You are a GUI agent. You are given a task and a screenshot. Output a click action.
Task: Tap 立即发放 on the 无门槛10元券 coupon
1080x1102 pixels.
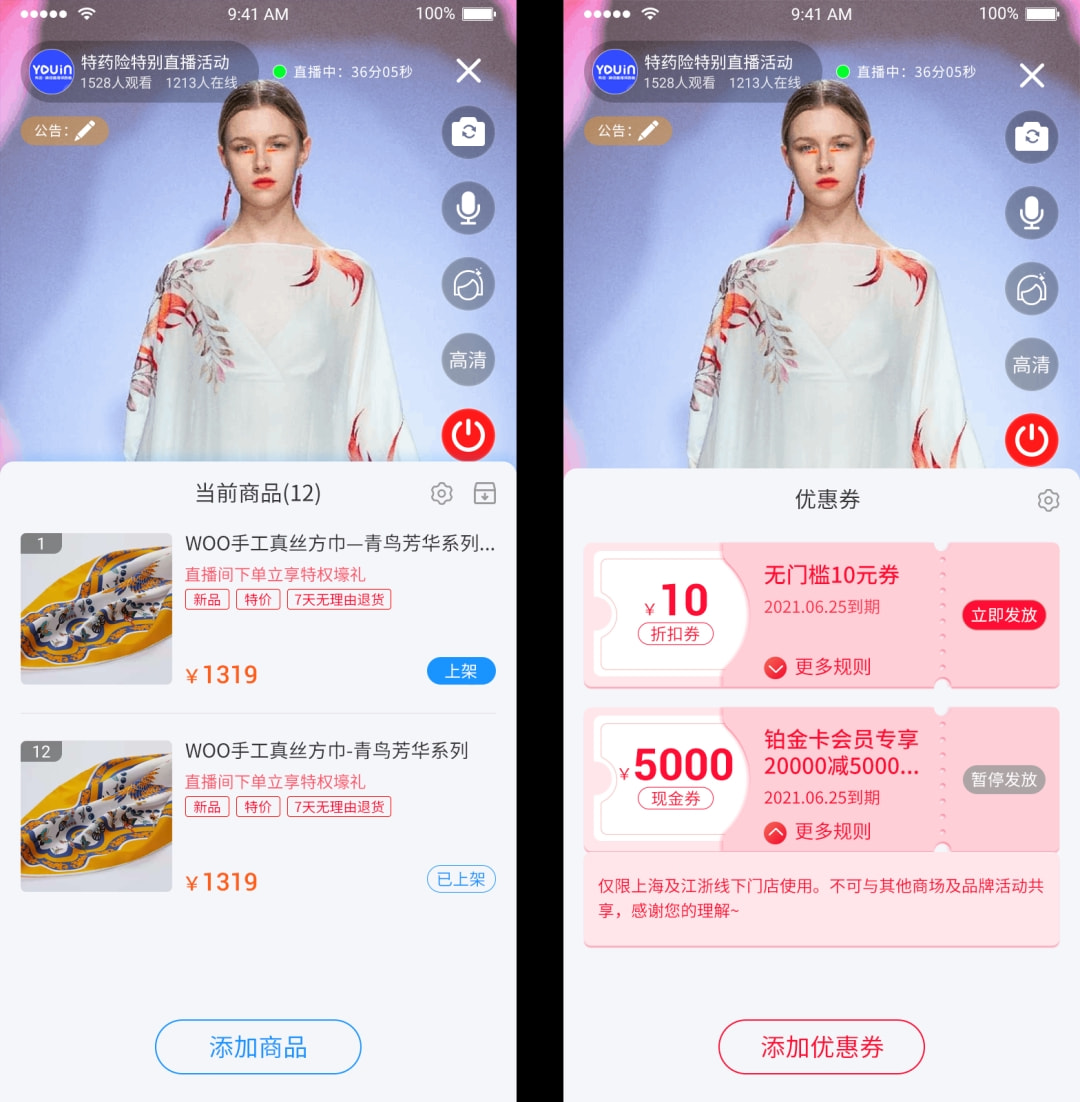point(1004,615)
